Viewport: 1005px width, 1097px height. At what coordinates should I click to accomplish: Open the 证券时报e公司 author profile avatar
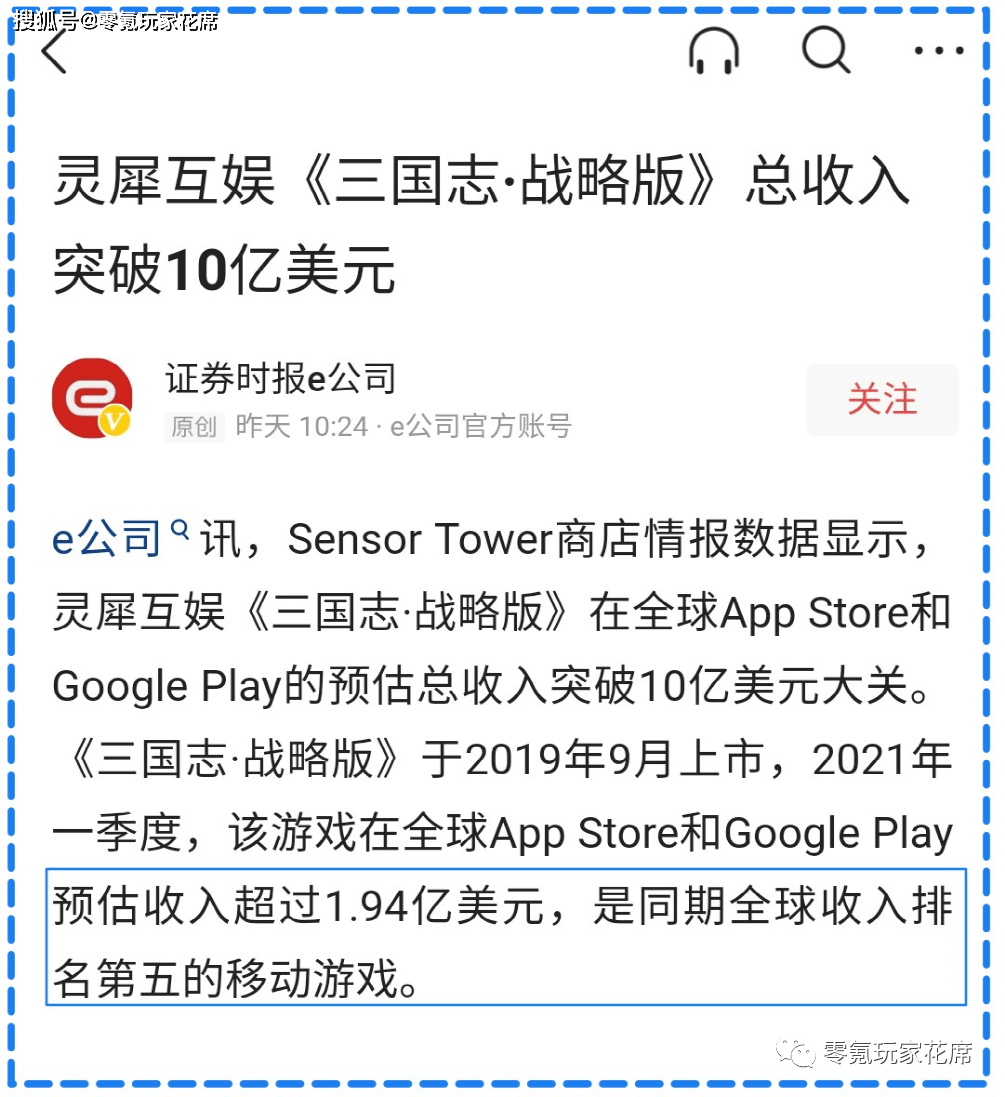pyautogui.click(x=92, y=398)
